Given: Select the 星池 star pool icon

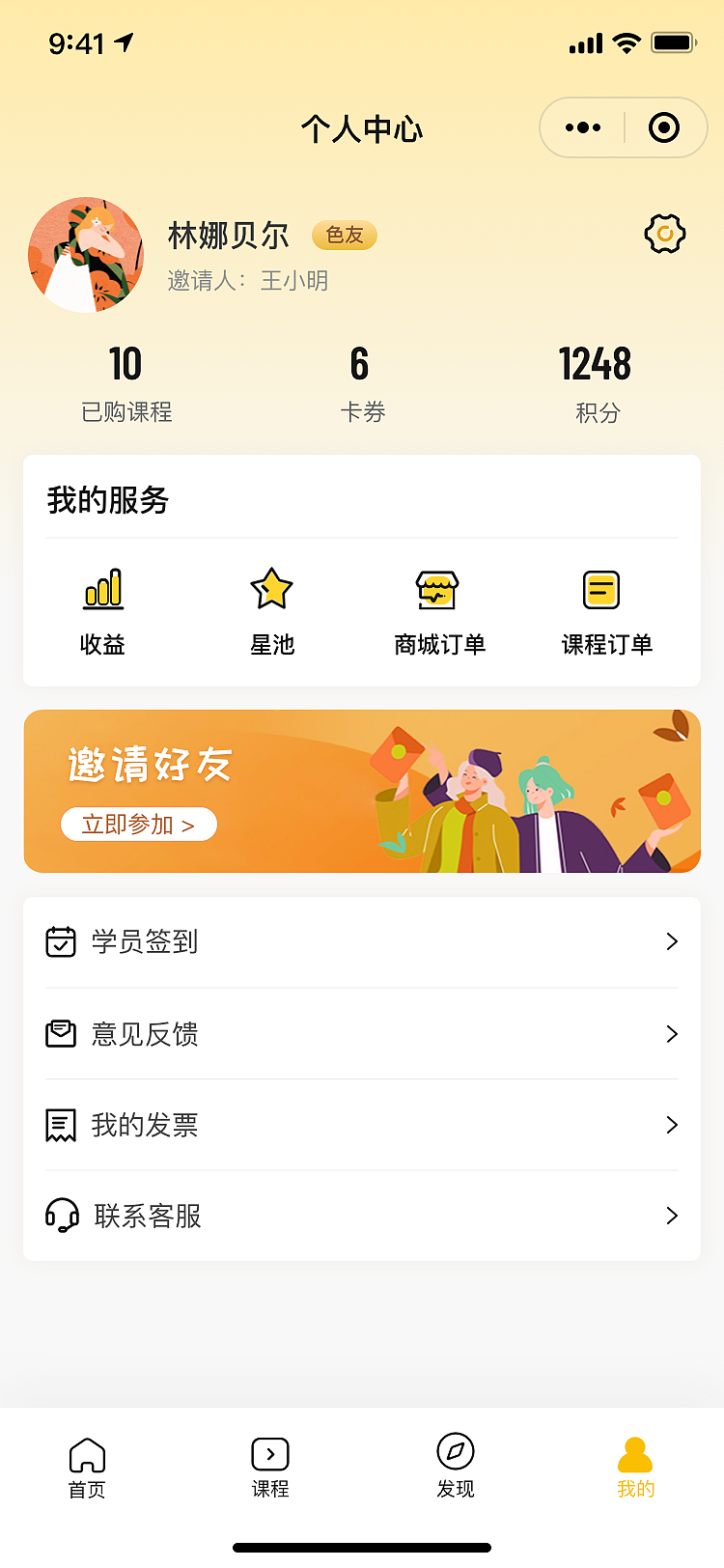Looking at the screenshot, I should coord(271,589).
